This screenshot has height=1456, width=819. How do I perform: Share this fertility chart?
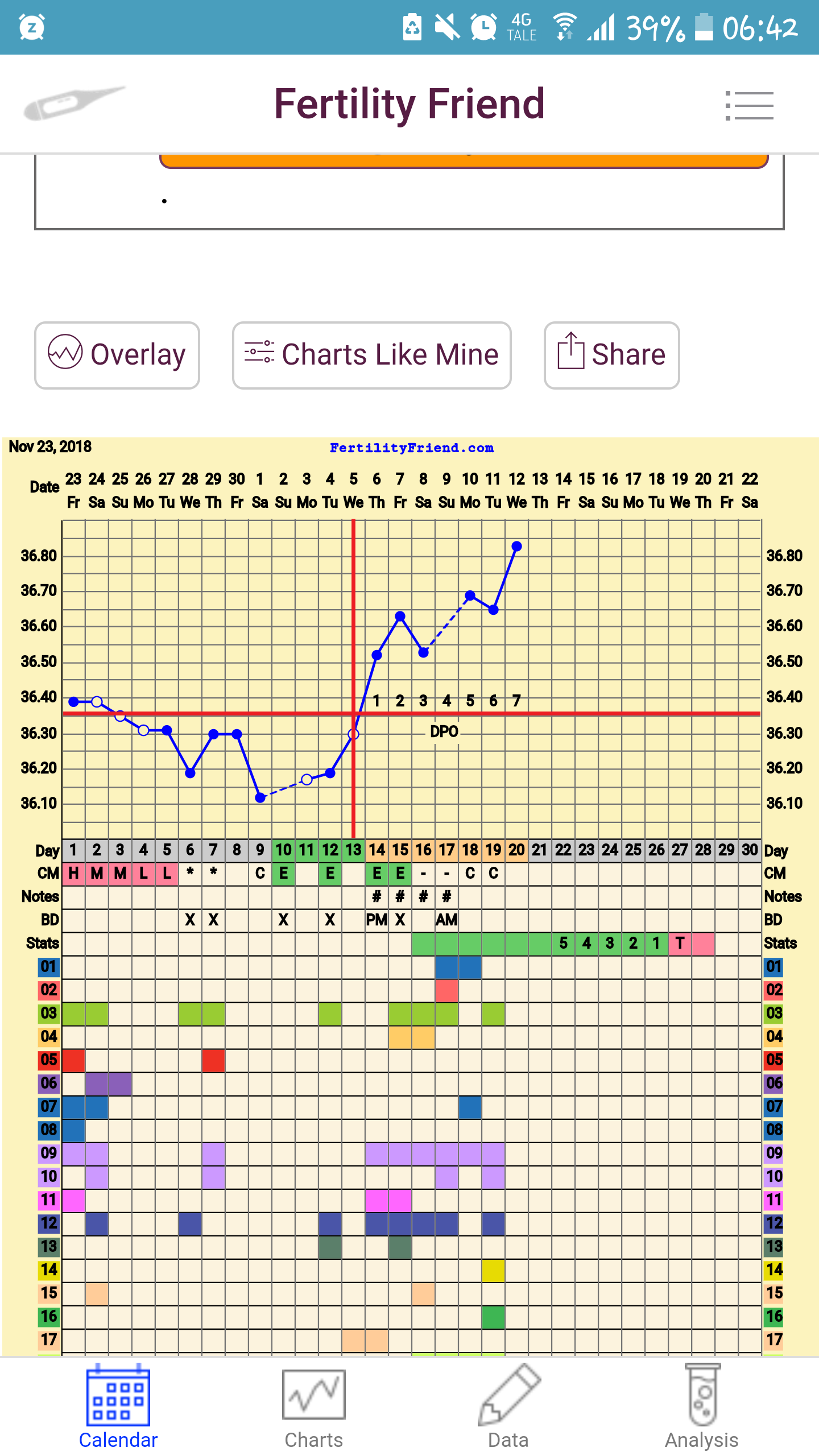click(x=611, y=355)
